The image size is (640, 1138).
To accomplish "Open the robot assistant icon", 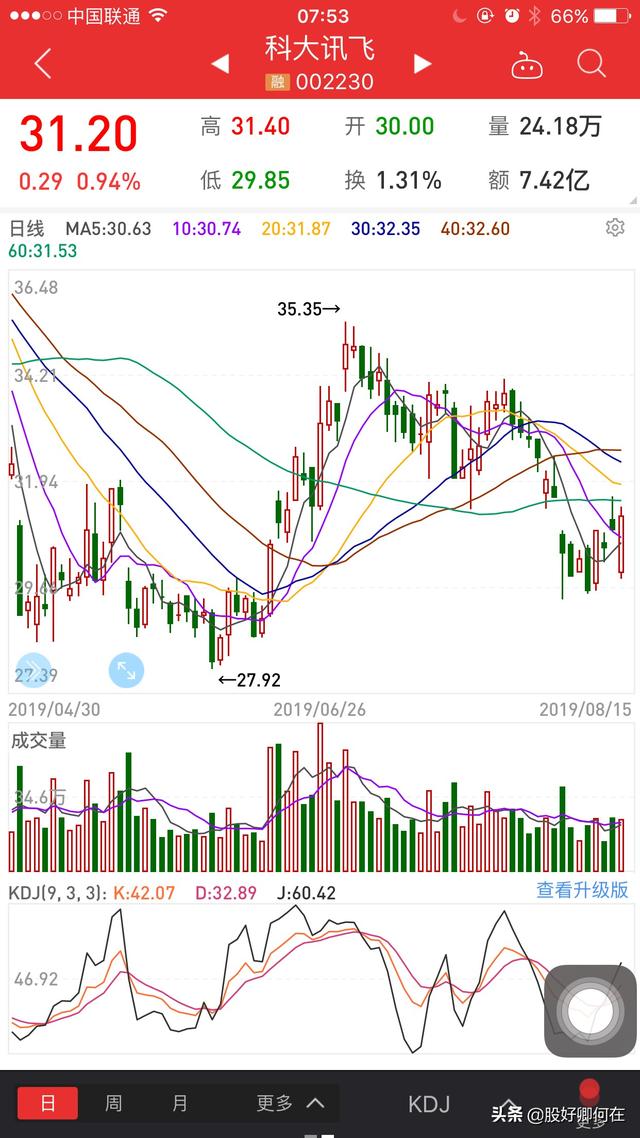I will coord(526,66).
